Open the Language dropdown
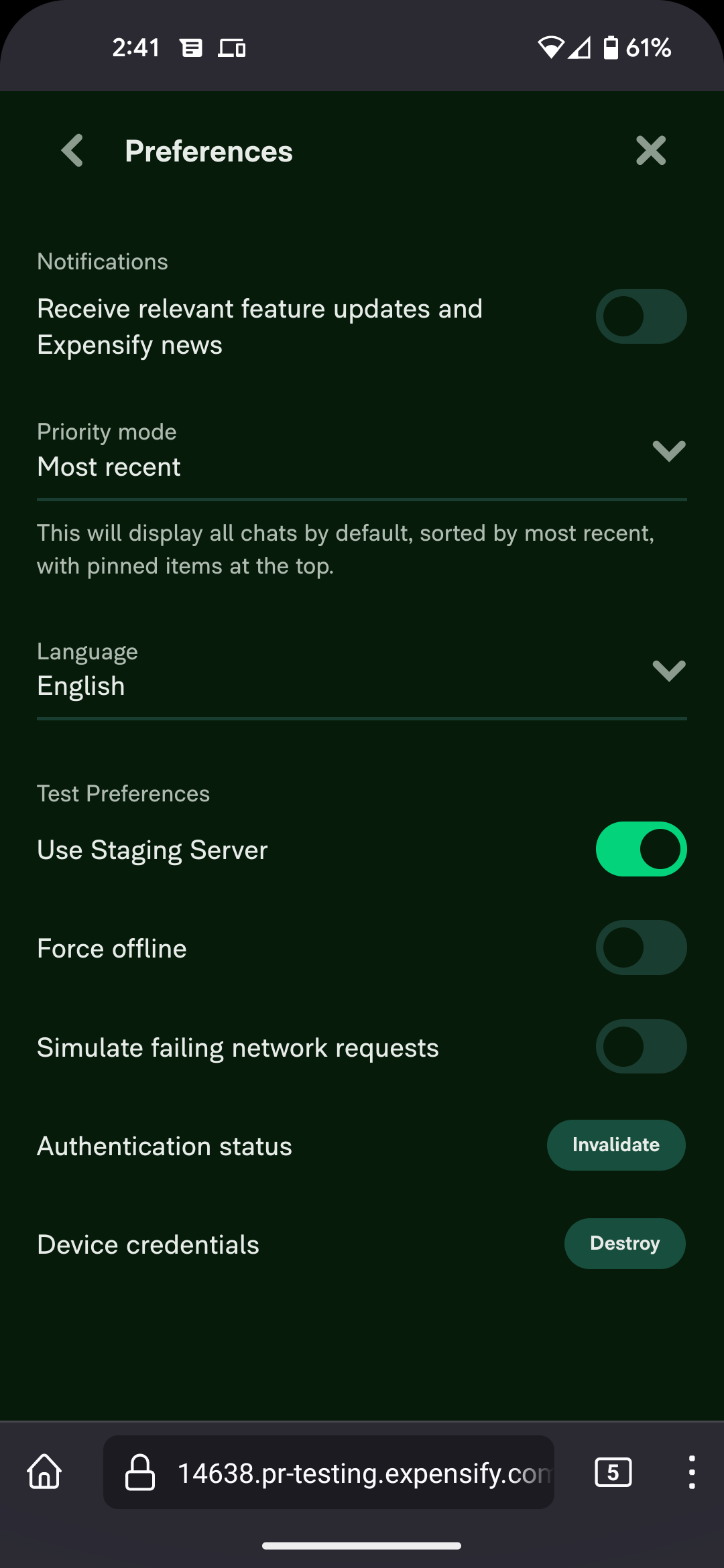This screenshot has width=724, height=1568. coord(668,670)
